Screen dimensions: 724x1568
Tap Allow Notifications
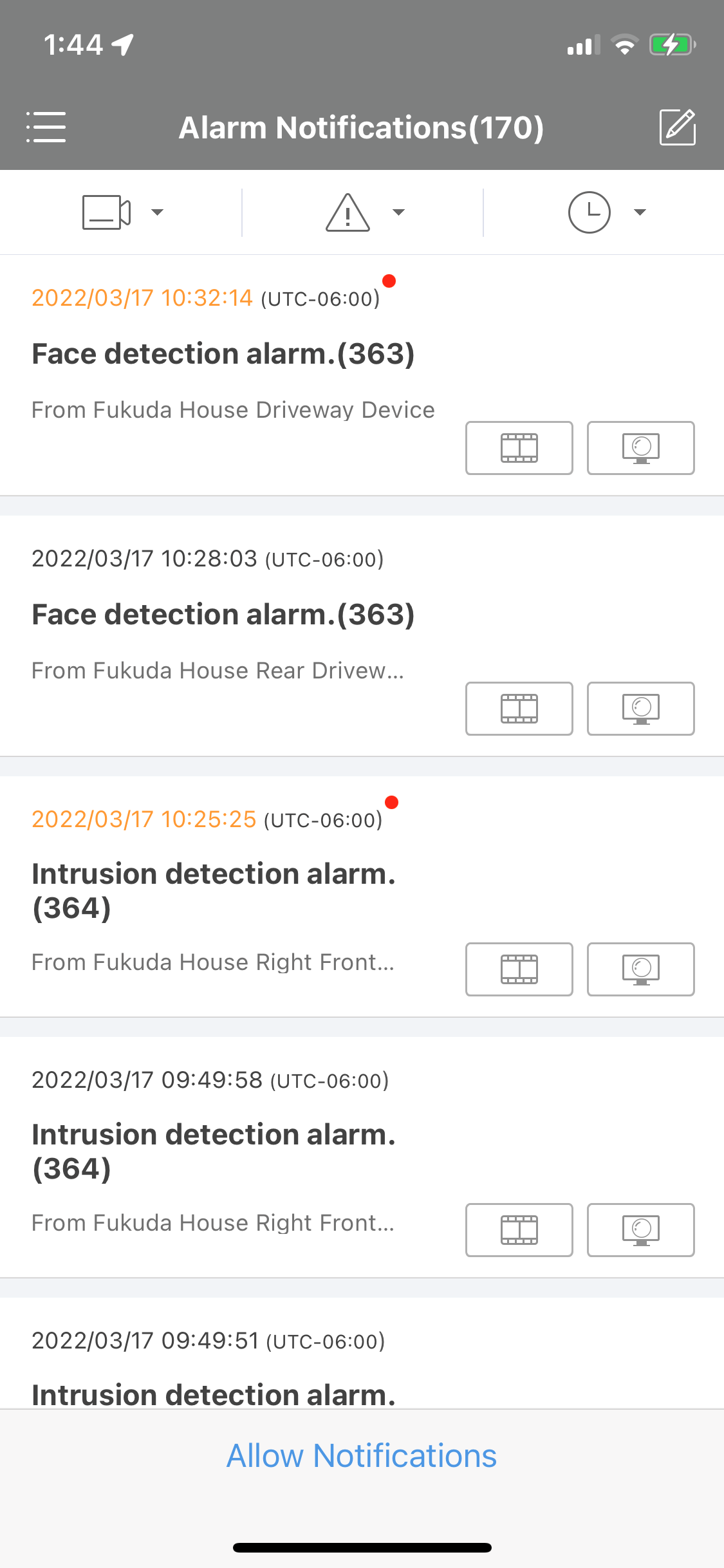362,1456
